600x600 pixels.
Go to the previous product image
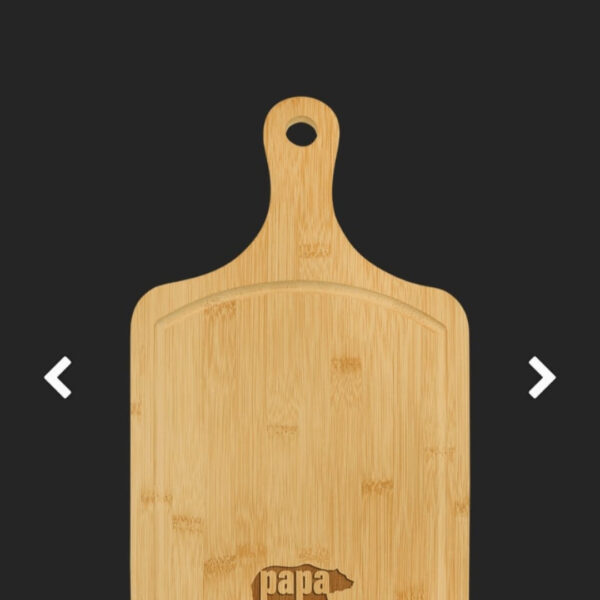(58, 377)
